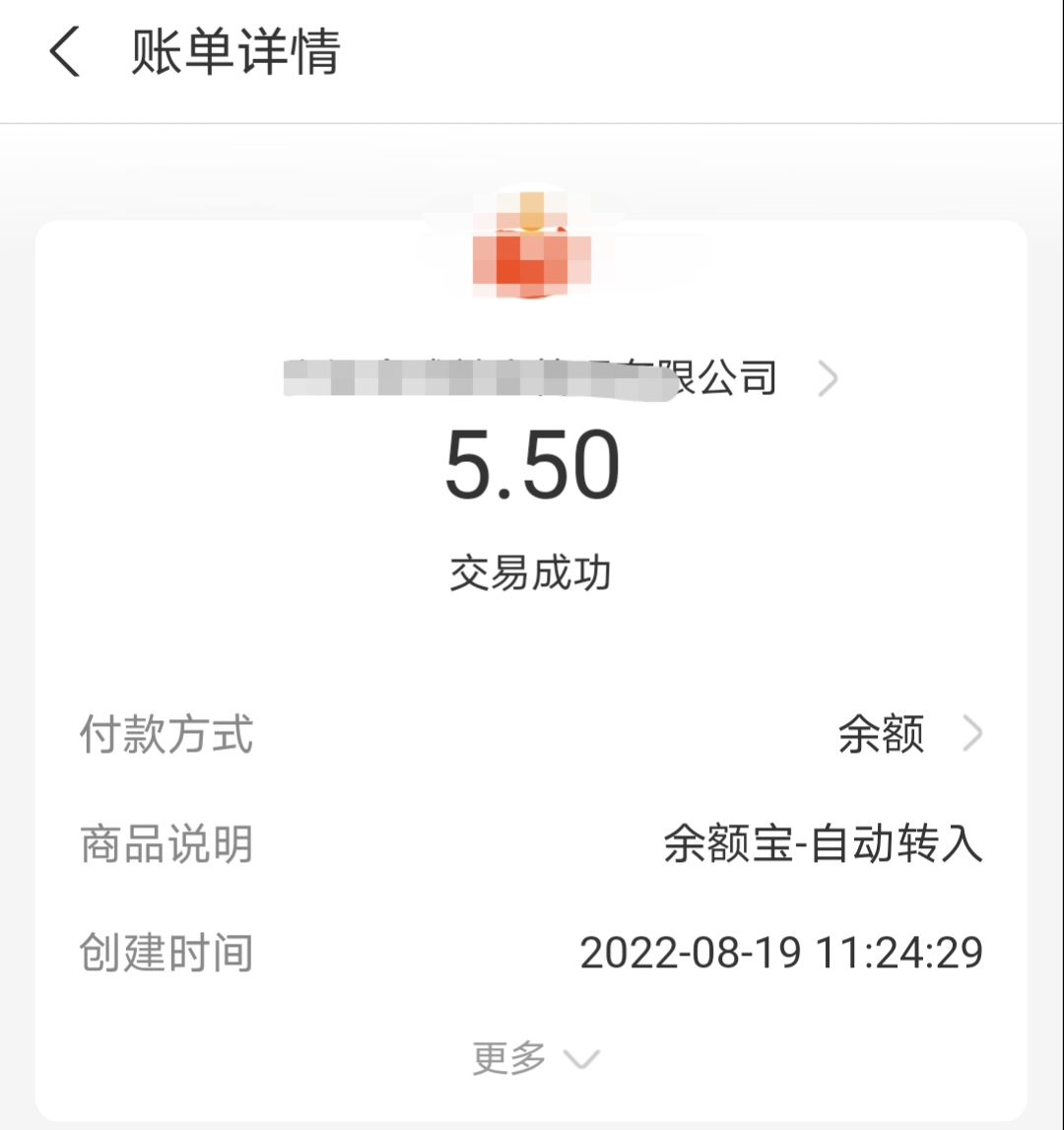
Task: Tap the transaction amount 5.50
Action: (x=532, y=465)
